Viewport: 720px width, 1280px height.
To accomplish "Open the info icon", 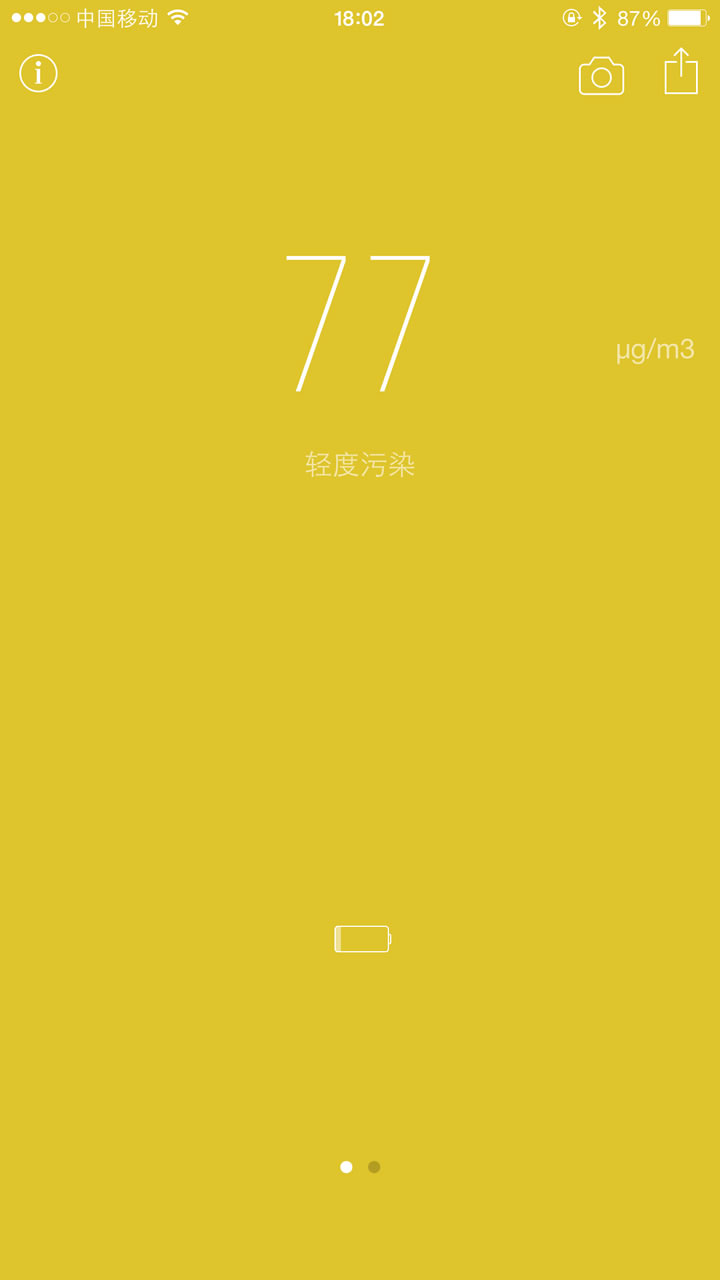I will (38, 73).
